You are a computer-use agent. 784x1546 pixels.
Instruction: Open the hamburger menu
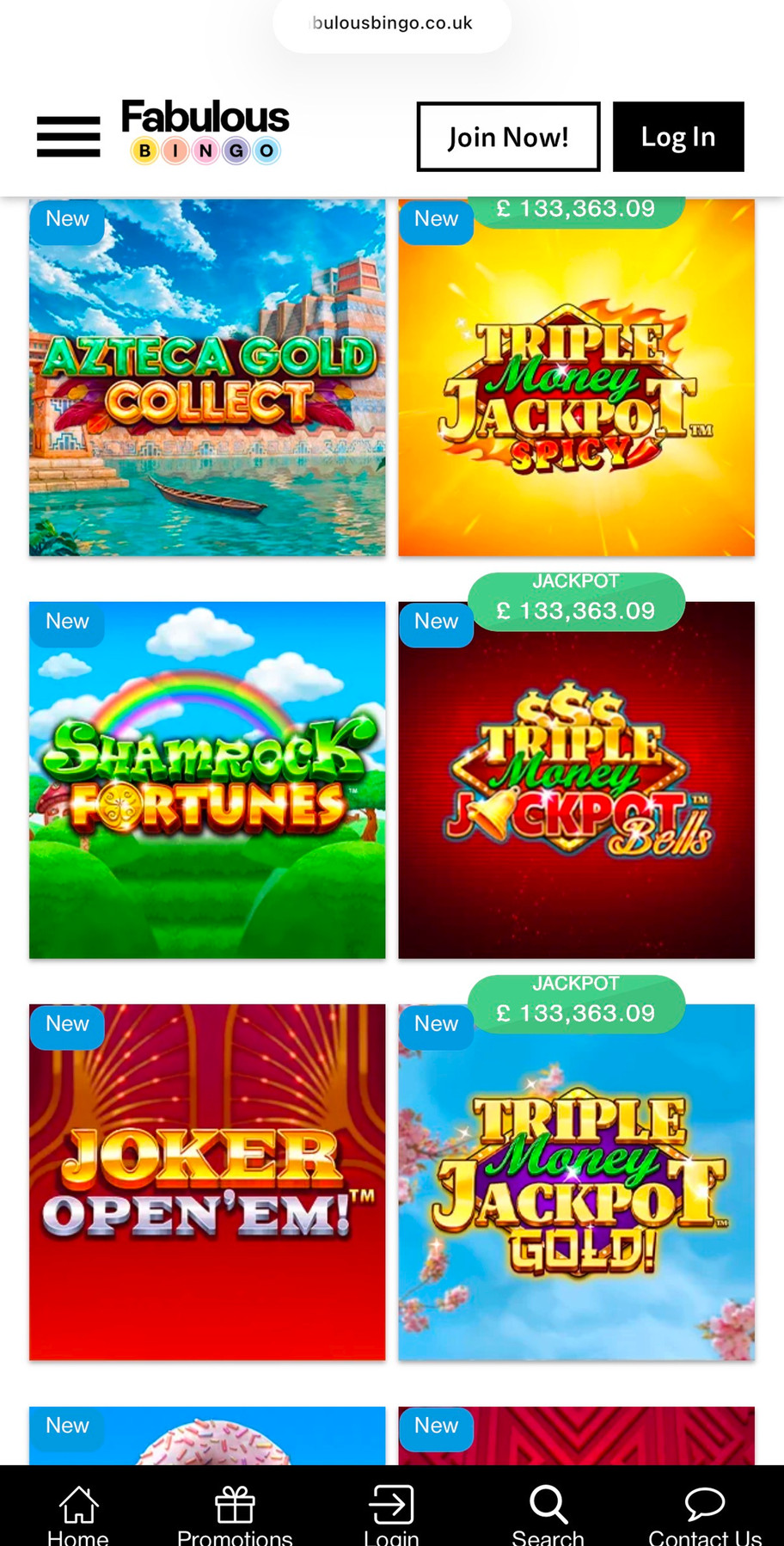69,138
